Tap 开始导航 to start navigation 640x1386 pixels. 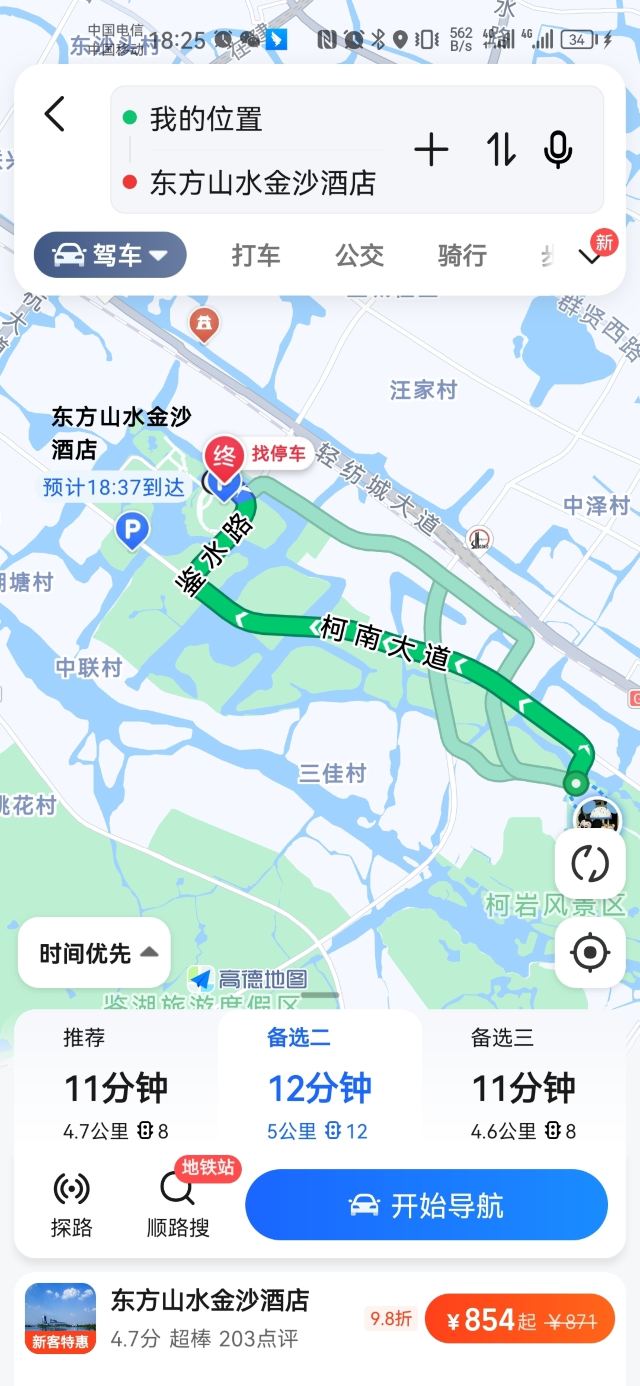[x=426, y=1205]
